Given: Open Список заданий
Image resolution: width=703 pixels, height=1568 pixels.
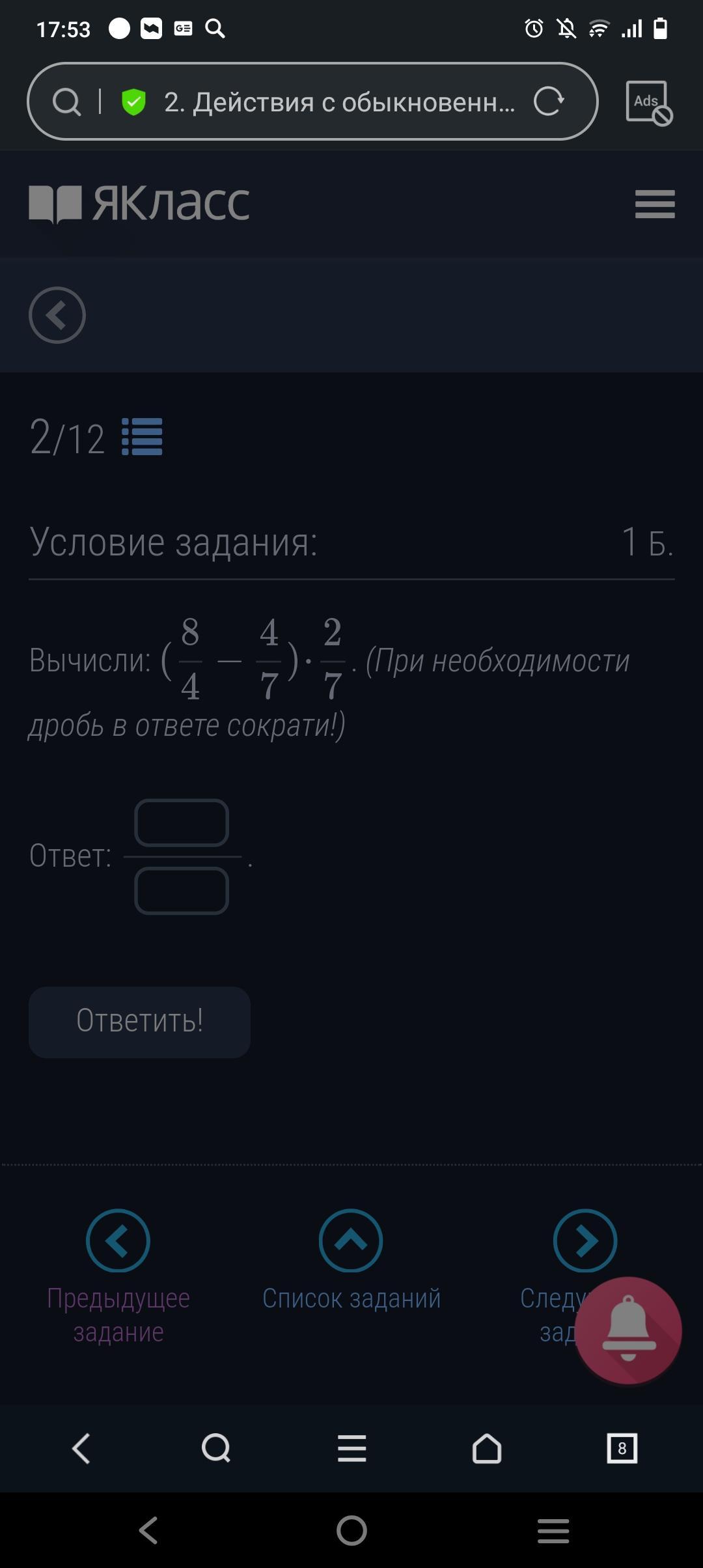Looking at the screenshot, I should 351,1241.
